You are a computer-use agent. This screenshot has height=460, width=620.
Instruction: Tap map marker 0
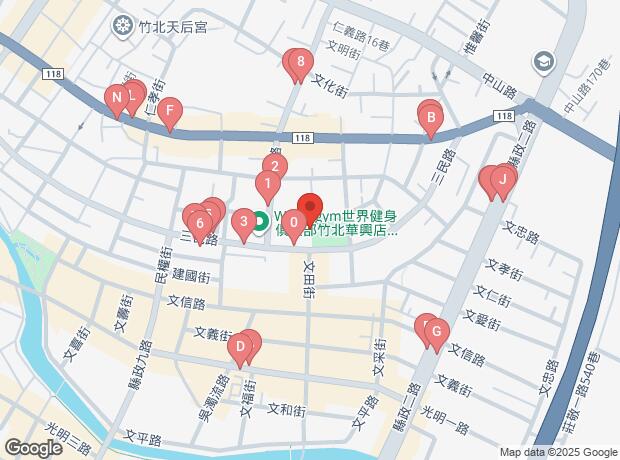[293, 222]
